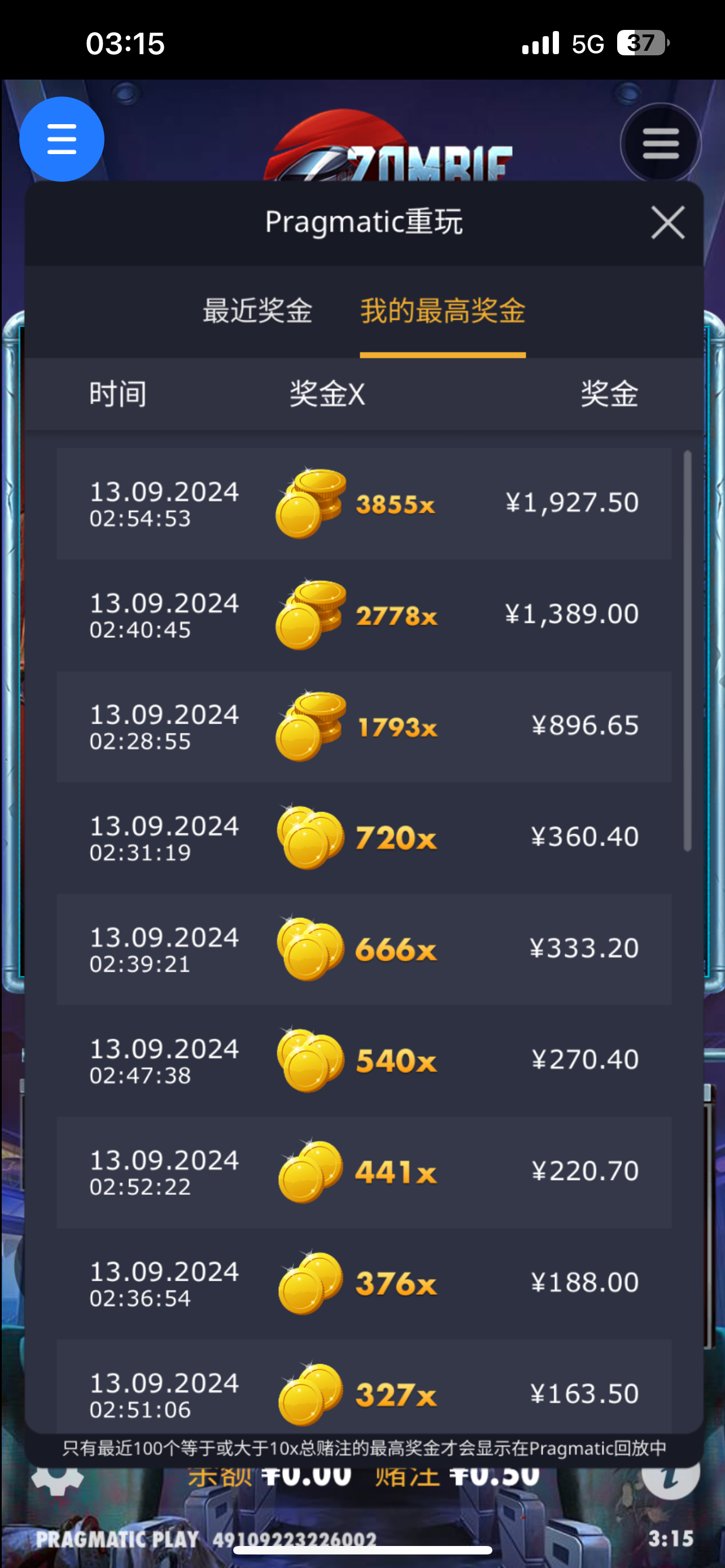View the 666x win replay
Image resolution: width=725 pixels, height=1568 pixels.
tap(364, 949)
